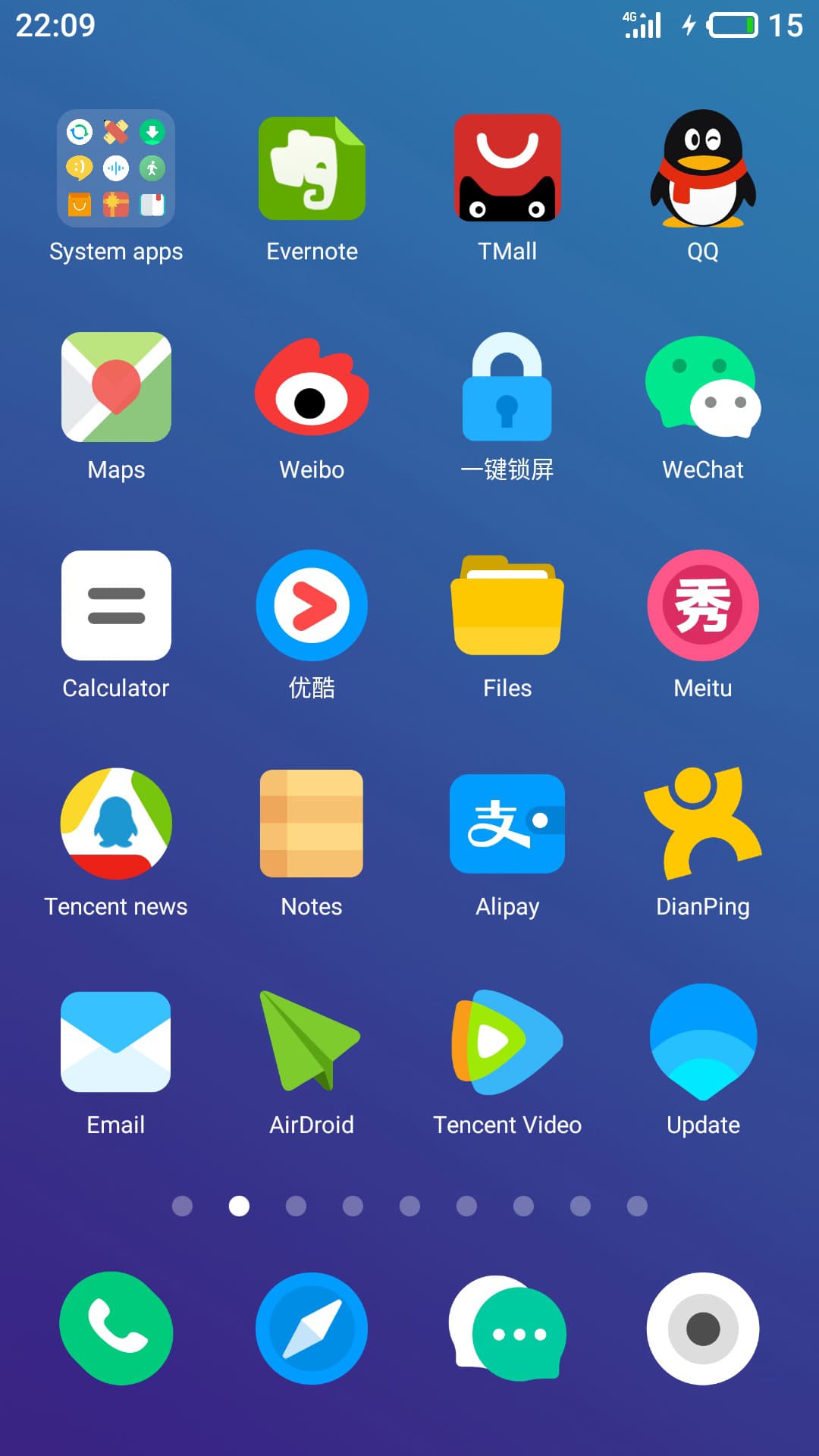Launch the Weibo app
Screen dimensions: 819x1456
tap(312, 387)
